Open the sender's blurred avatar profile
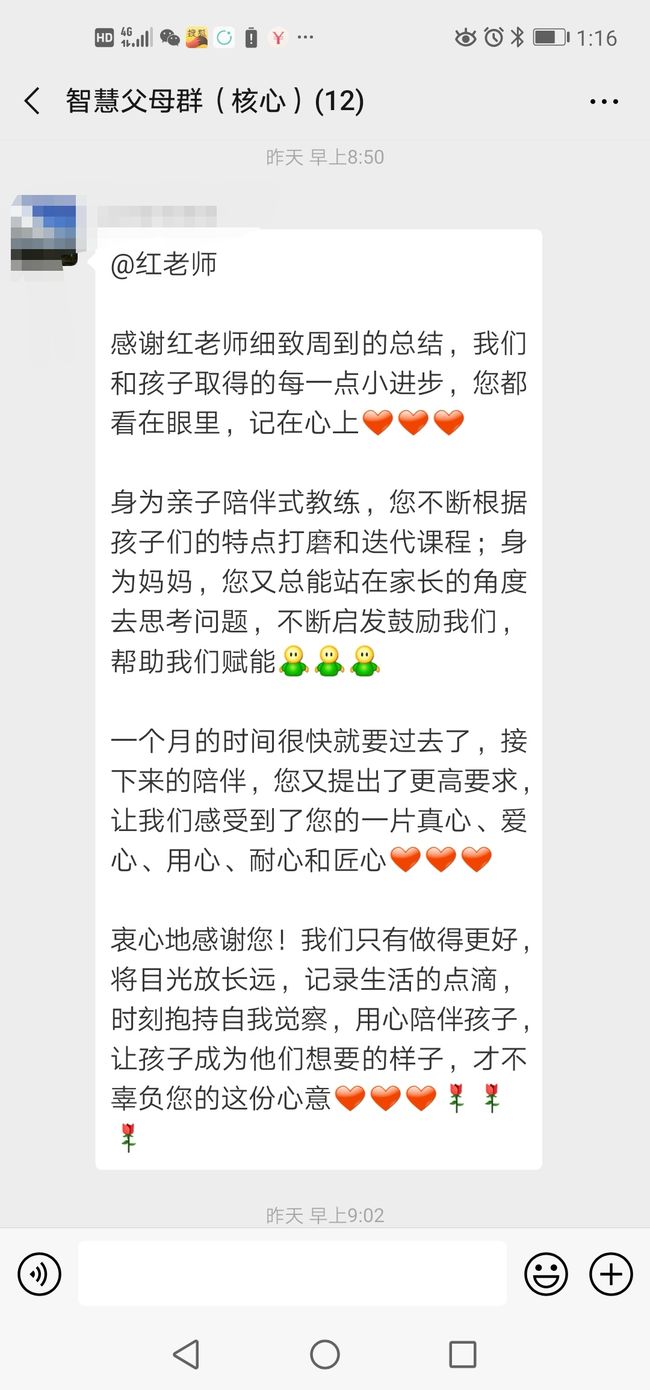The width and height of the screenshot is (650, 1390). 44,233
